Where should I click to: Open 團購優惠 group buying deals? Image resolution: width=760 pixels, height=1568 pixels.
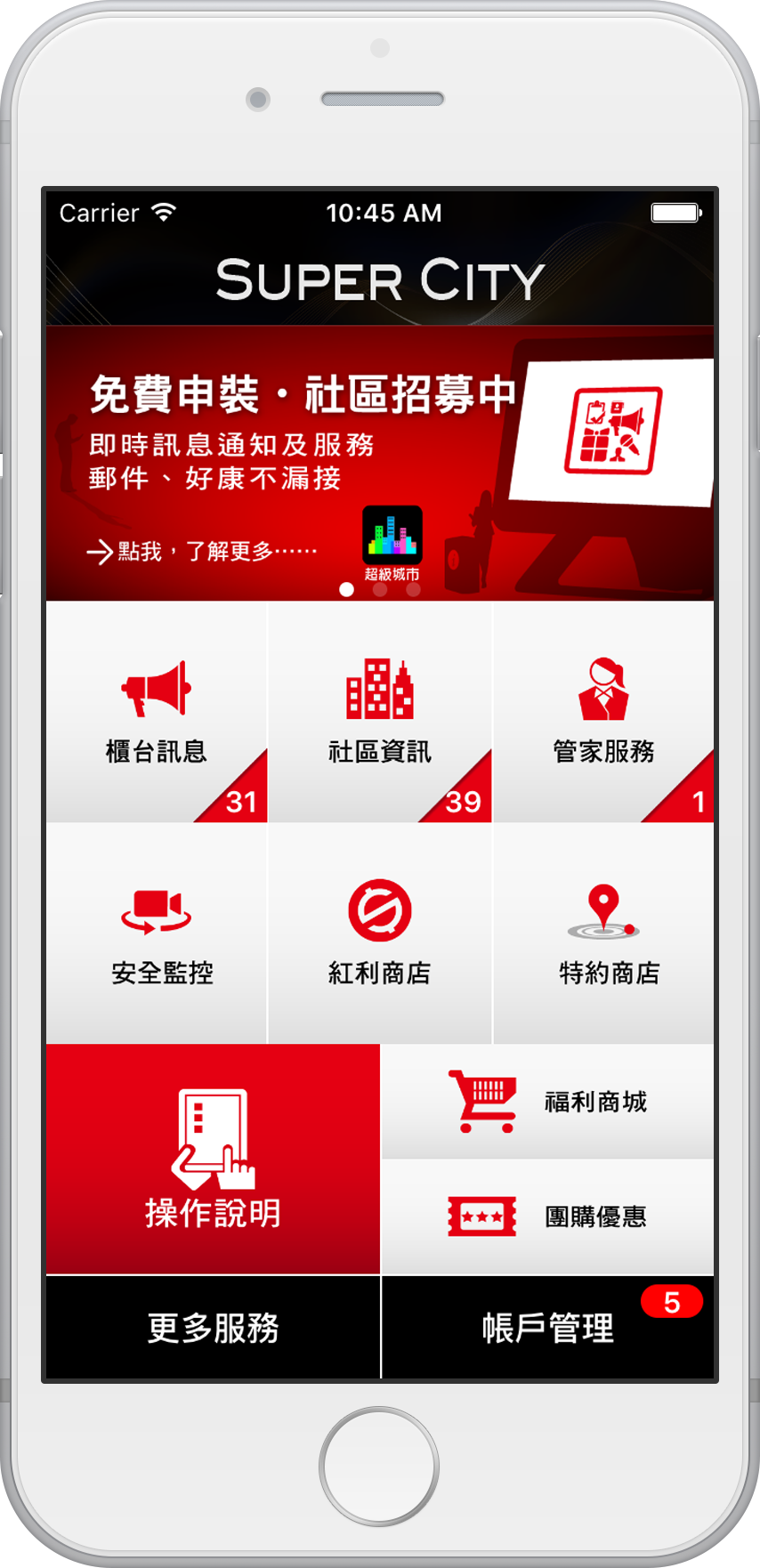pos(548,1216)
